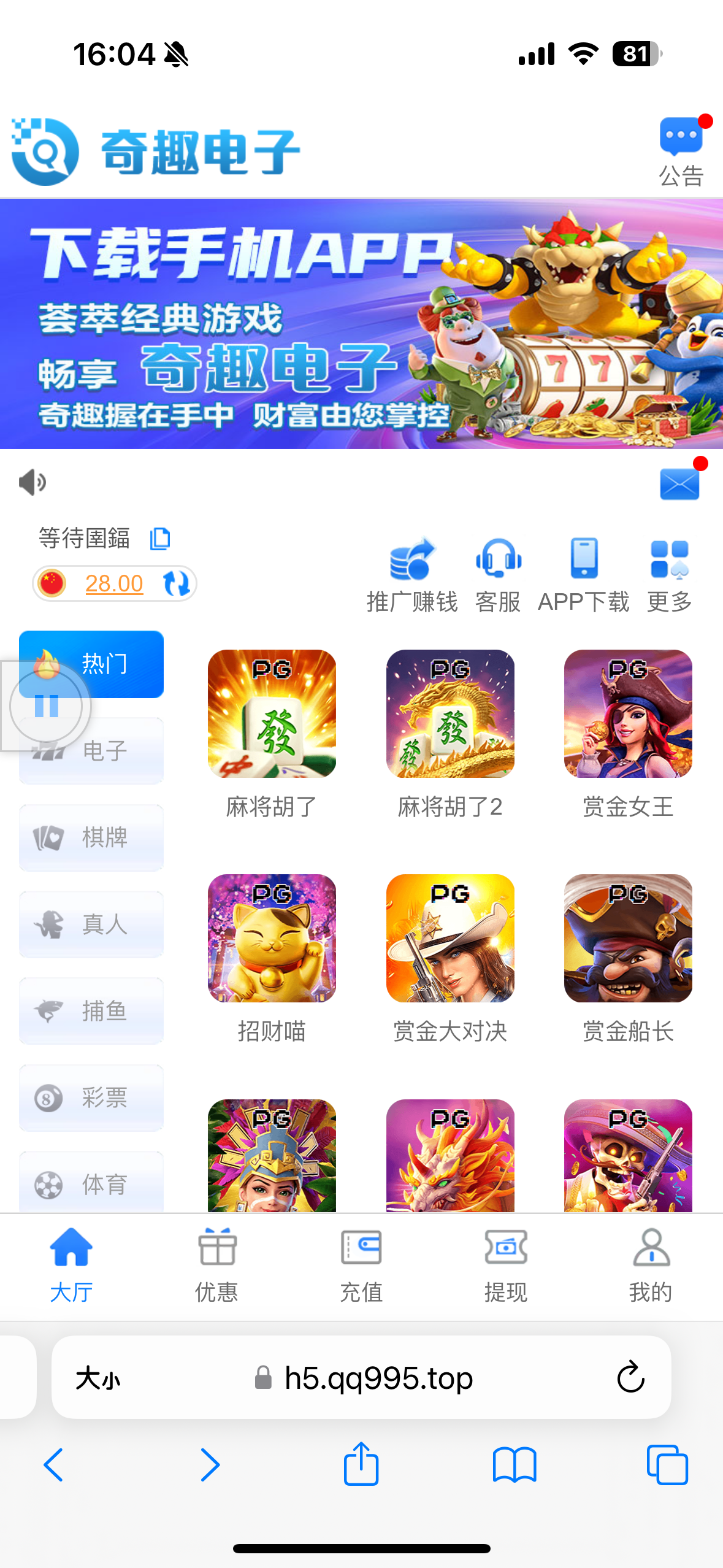Open the 赏金大对决 game
723x1568 pixels.
(x=450, y=938)
